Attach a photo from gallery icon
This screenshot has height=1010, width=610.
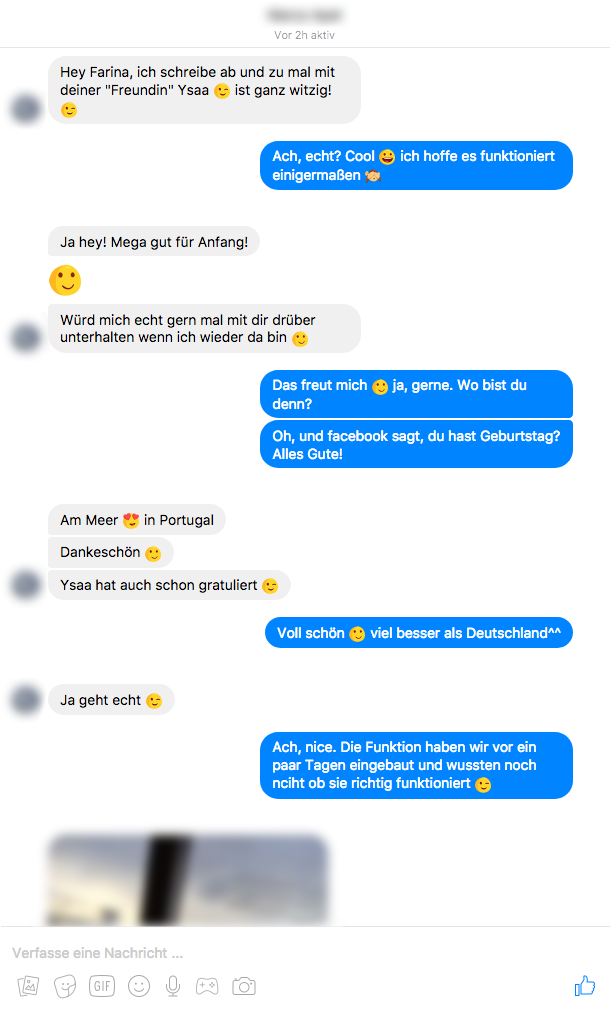click(29, 986)
